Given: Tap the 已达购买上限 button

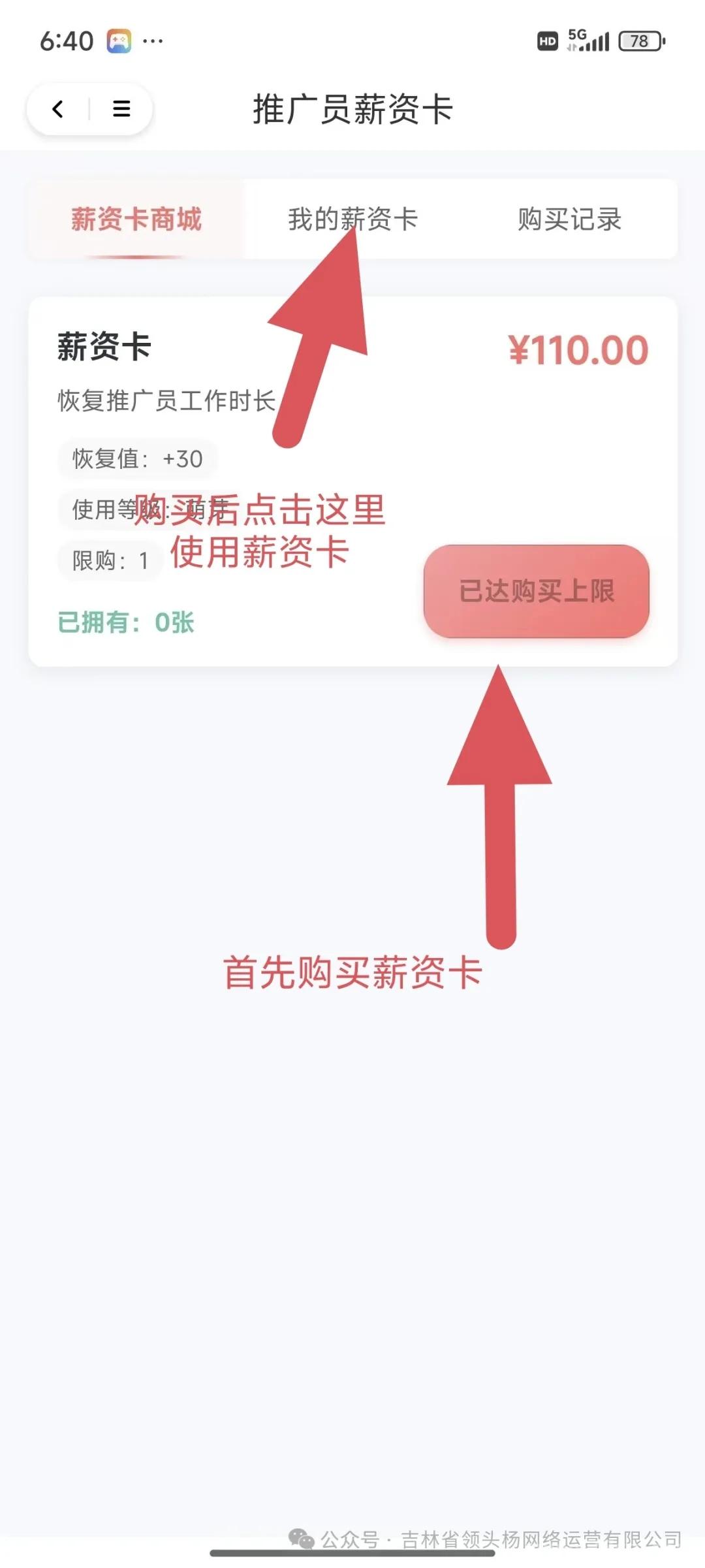Looking at the screenshot, I should coord(537,591).
